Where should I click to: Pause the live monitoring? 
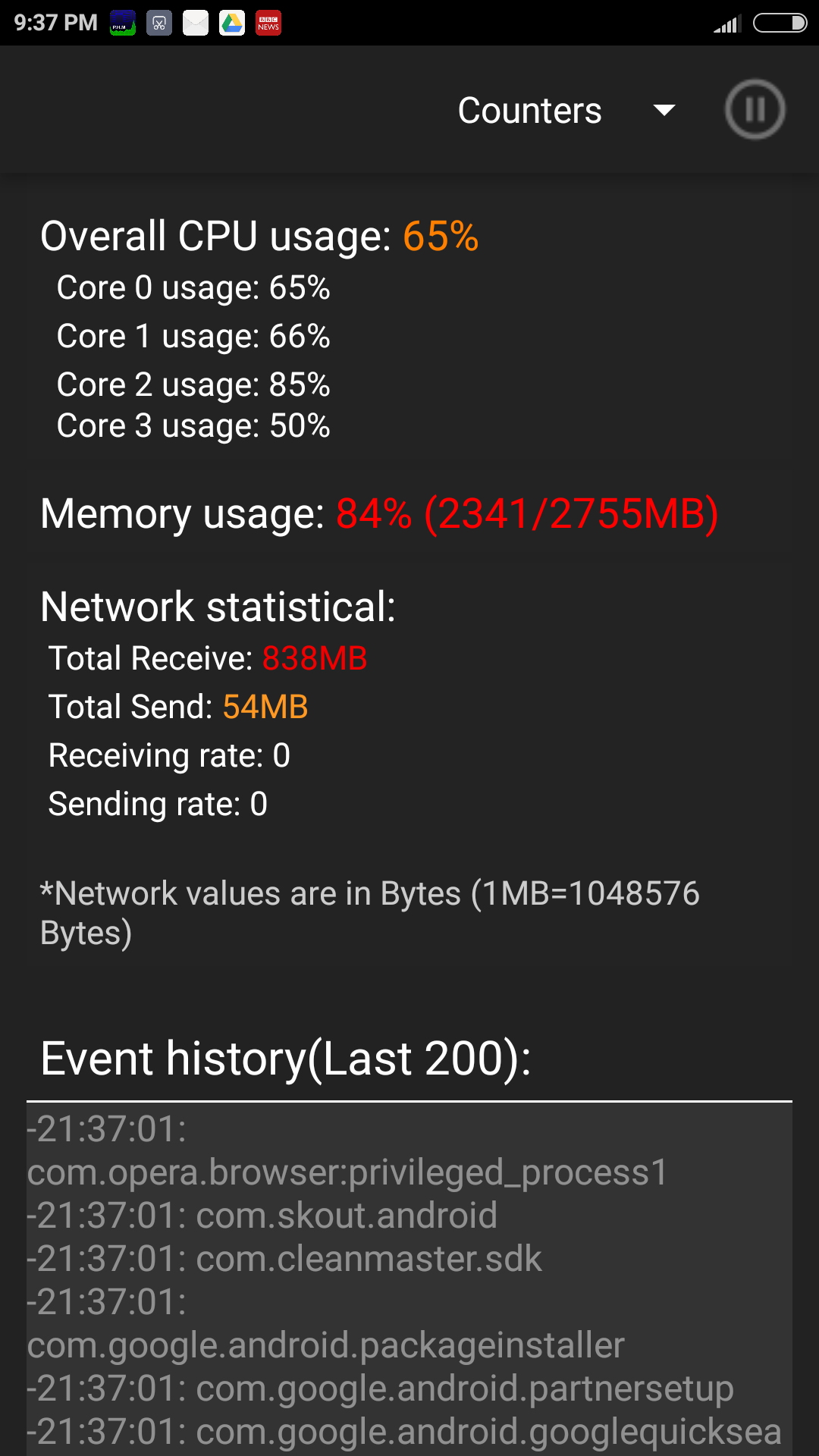coord(755,110)
